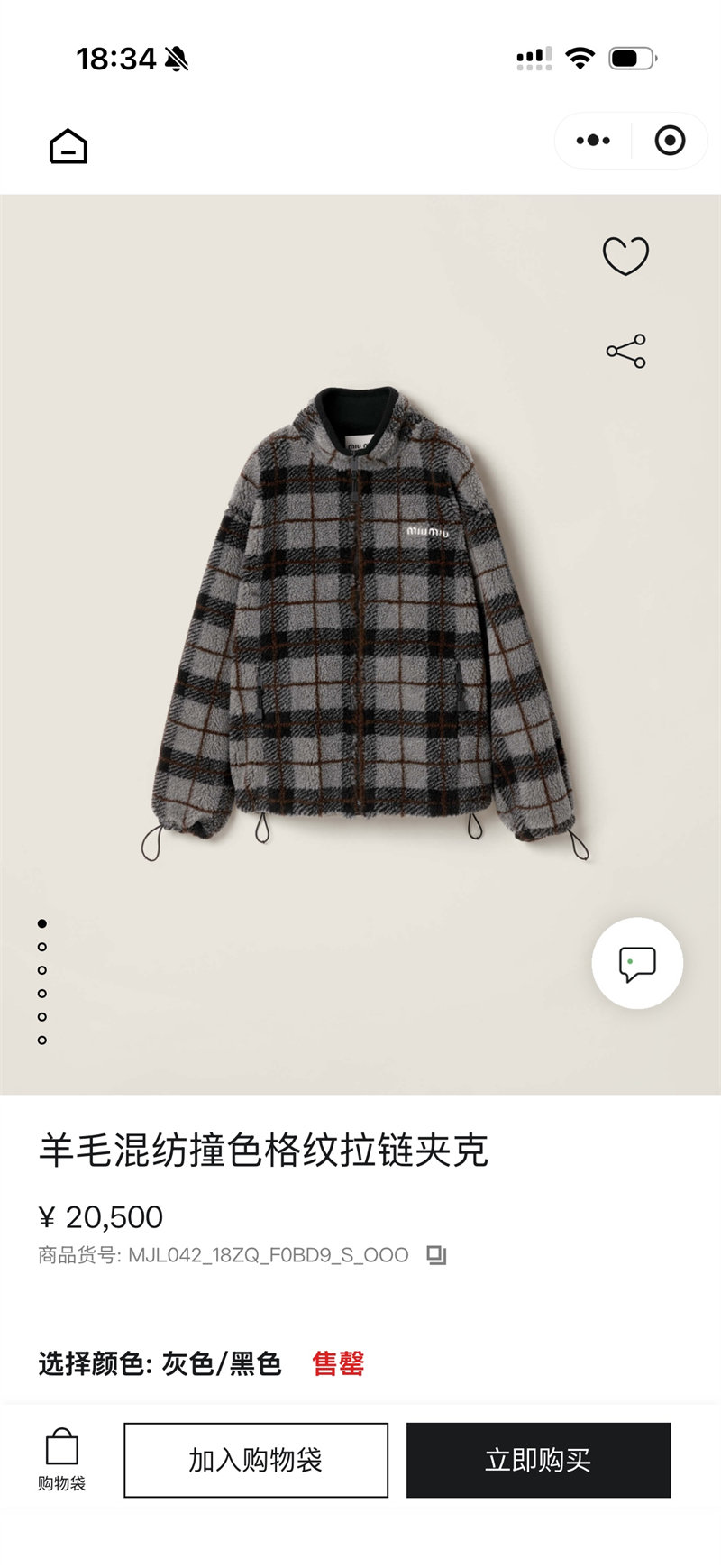Tap the circular capsule target icon at top right
This screenshot has width=721, height=1568.
pos(668,141)
